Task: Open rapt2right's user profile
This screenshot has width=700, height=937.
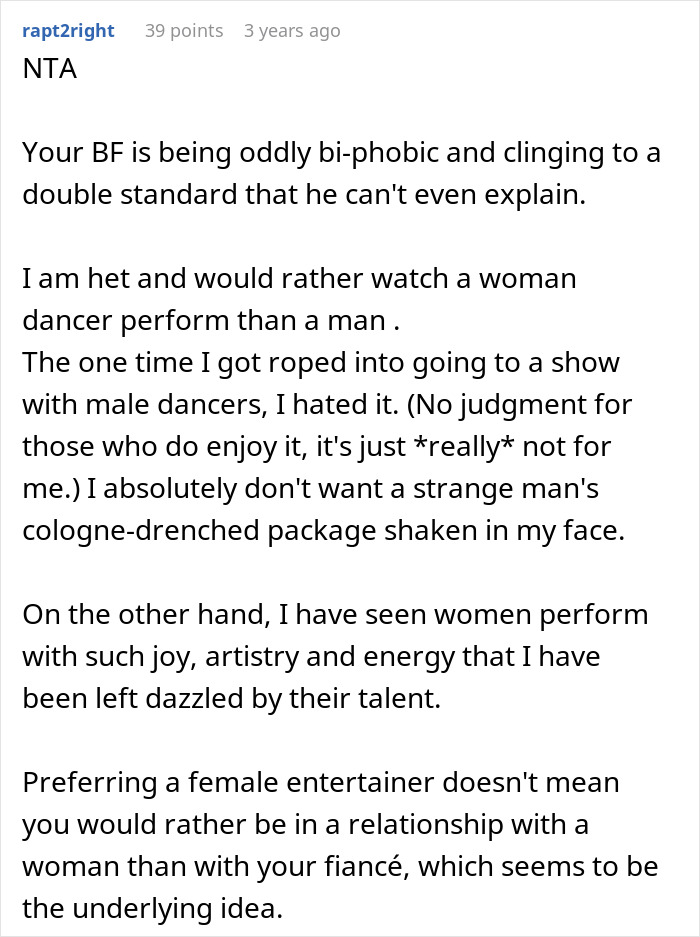Action: [x=68, y=31]
